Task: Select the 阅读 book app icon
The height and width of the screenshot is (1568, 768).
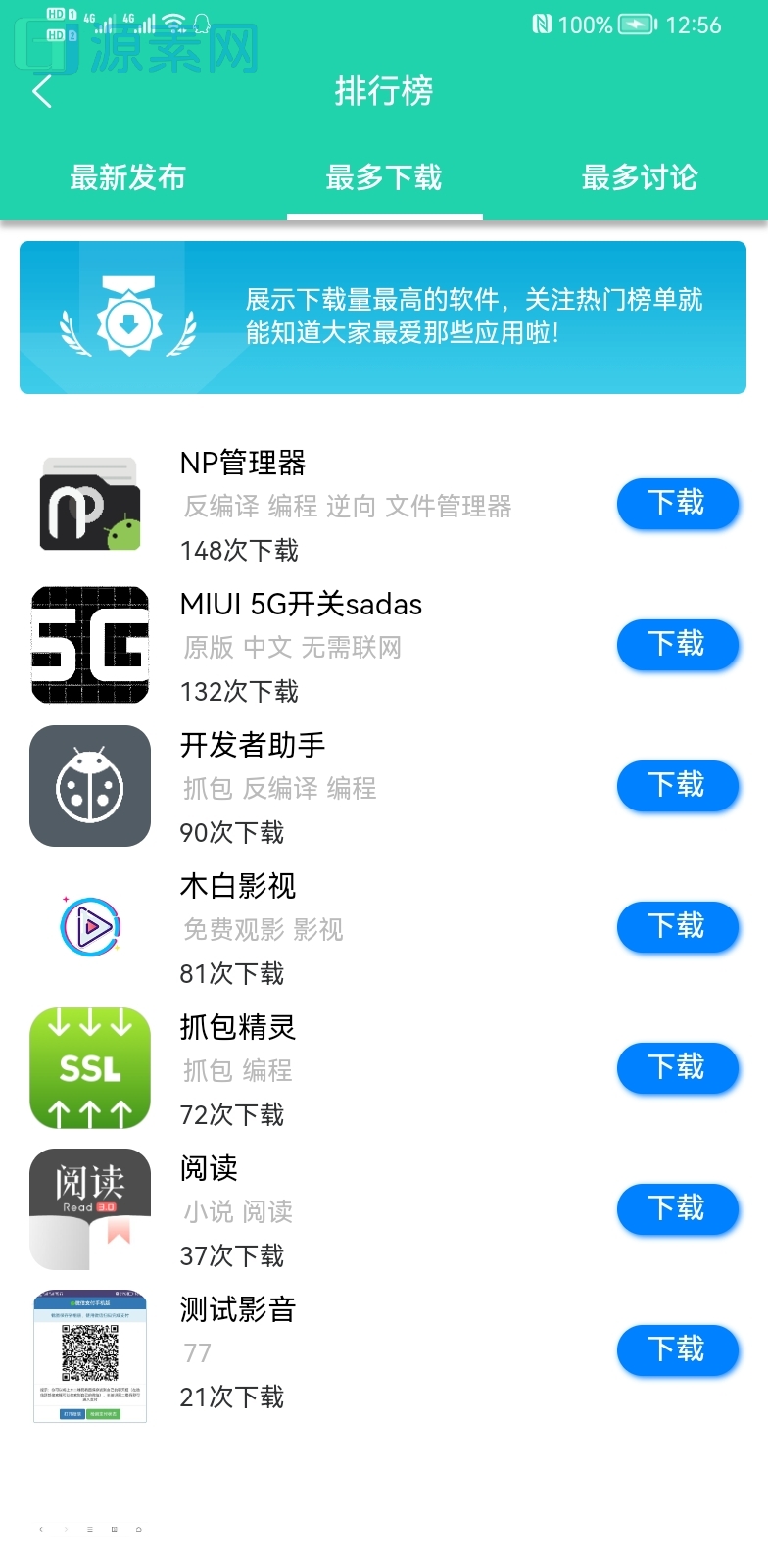Action: click(89, 1208)
